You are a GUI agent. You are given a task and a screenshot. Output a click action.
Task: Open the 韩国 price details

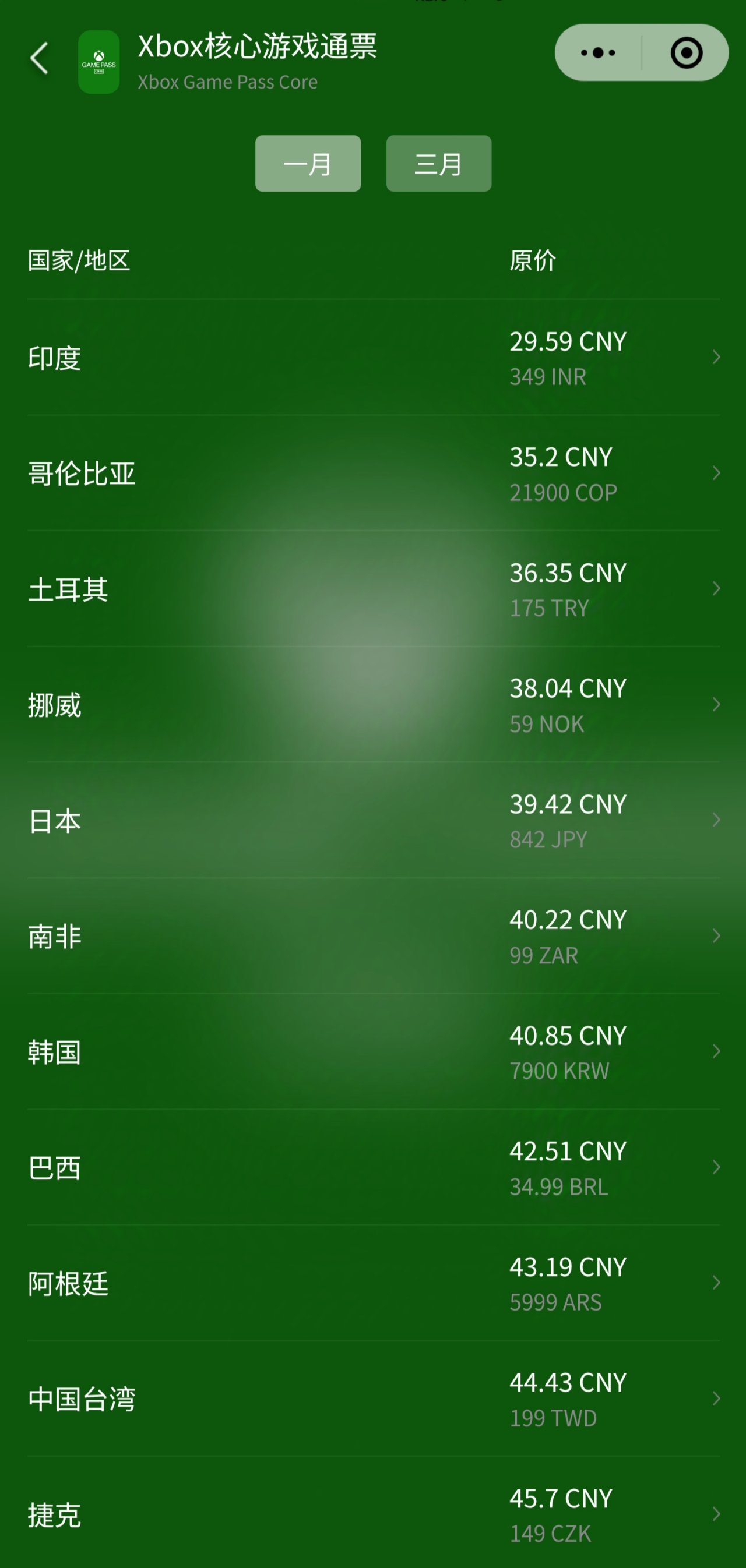coord(372,1051)
